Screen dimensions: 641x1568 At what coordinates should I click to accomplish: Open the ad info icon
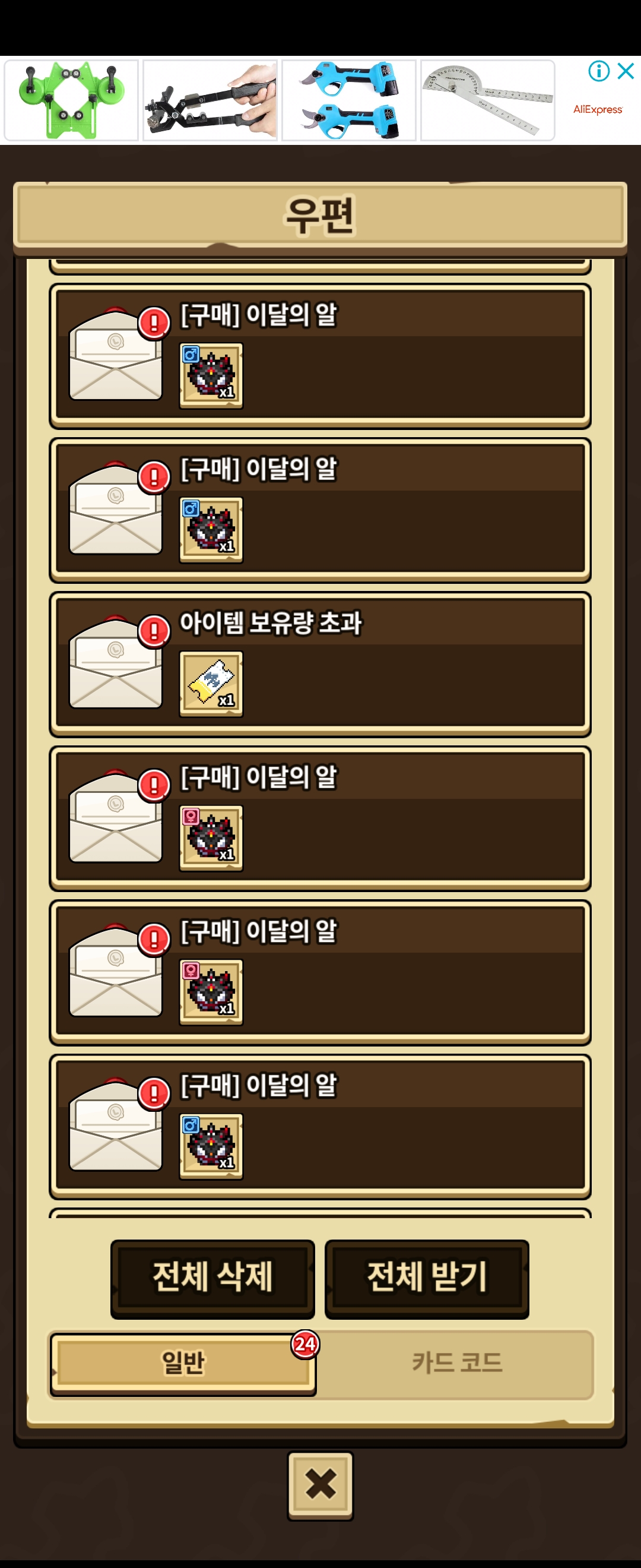coord(598,71)
